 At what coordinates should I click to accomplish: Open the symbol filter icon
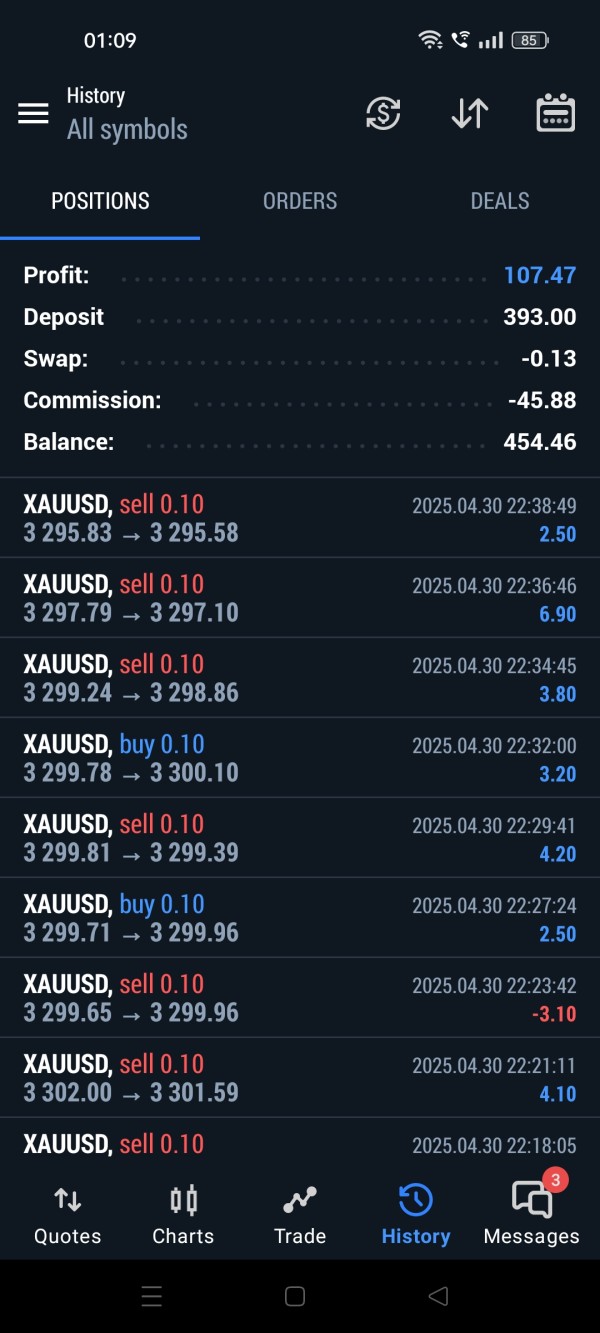(383, 114)
